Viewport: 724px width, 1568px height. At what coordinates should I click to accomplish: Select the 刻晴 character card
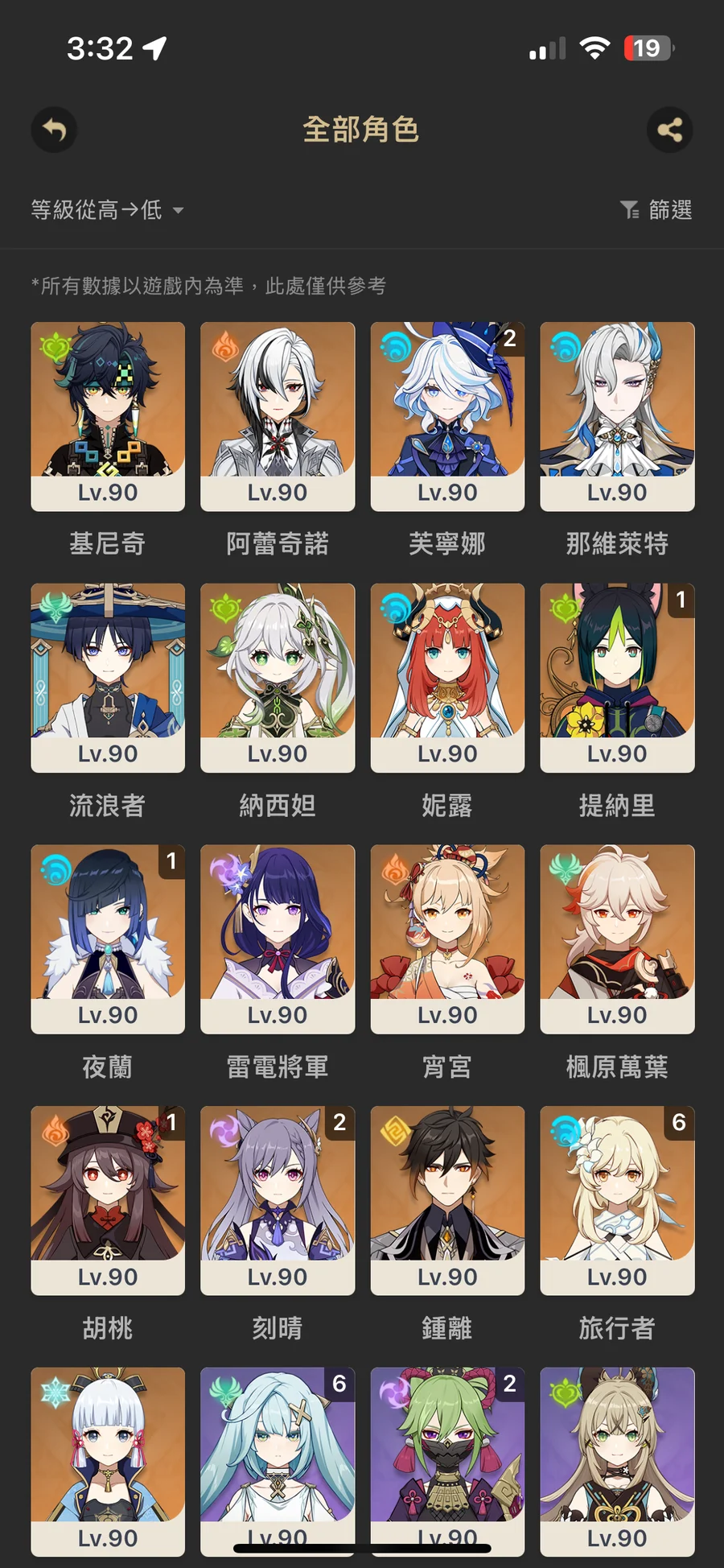tap(278, 1200)
